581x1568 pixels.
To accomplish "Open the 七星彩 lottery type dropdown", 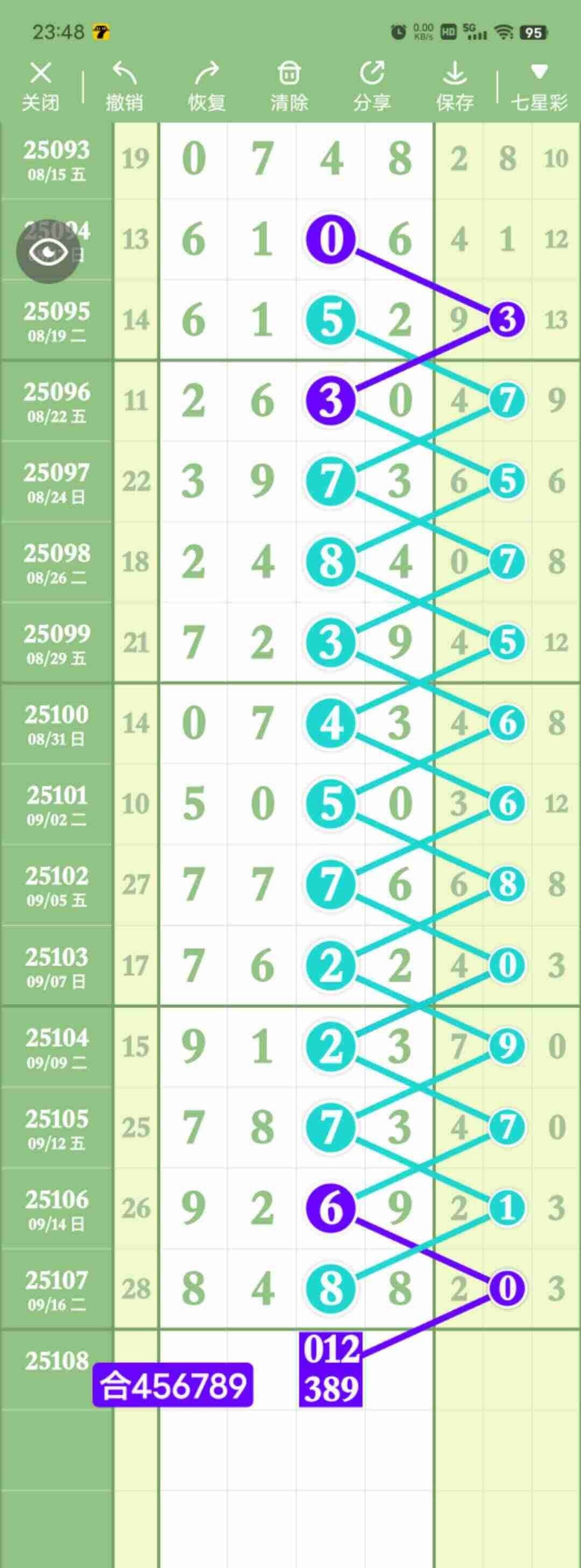I will [x=539, y=85].
